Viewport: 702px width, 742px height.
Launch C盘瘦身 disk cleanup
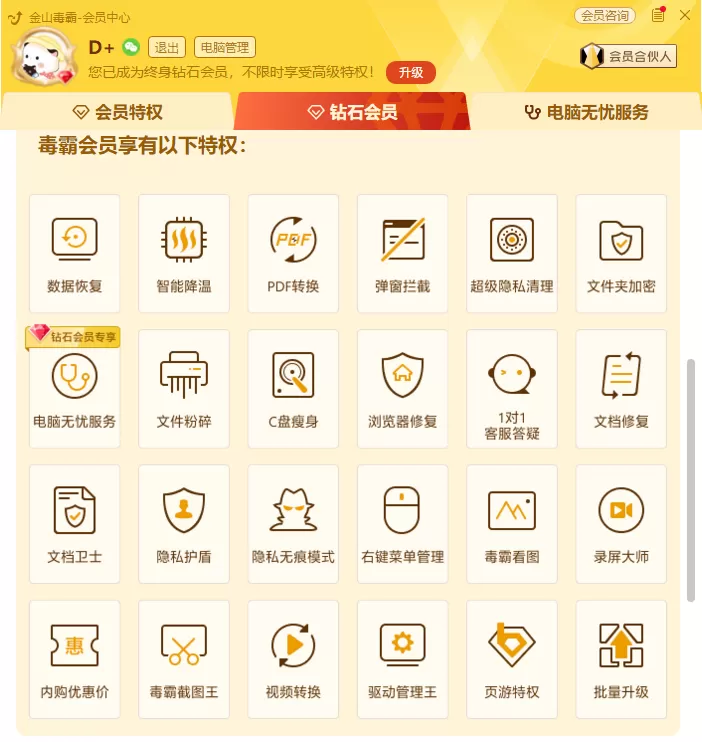[x=293, y=389]
